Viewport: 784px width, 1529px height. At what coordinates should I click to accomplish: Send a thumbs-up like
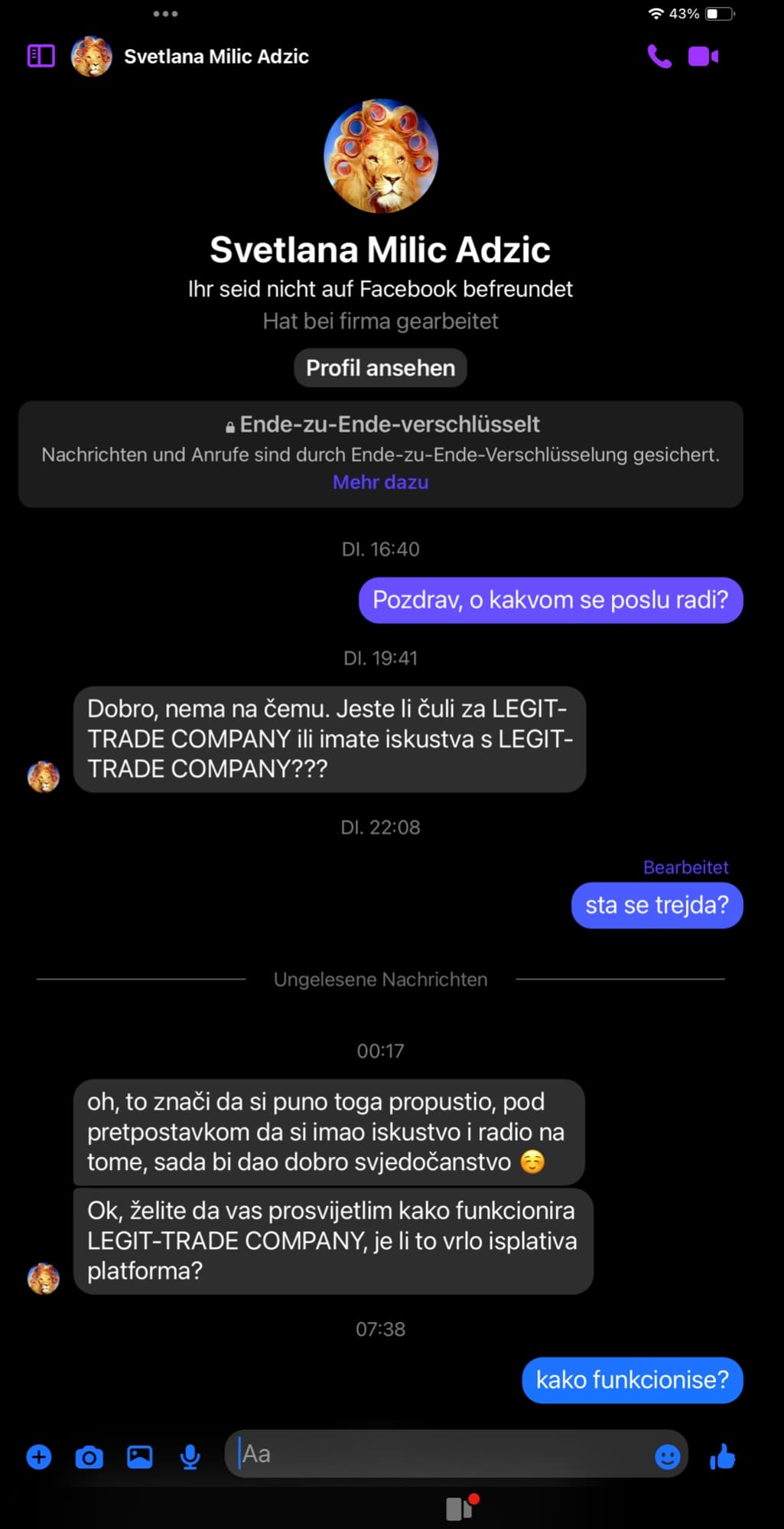pyautogui.click(x=722, y=1457)
